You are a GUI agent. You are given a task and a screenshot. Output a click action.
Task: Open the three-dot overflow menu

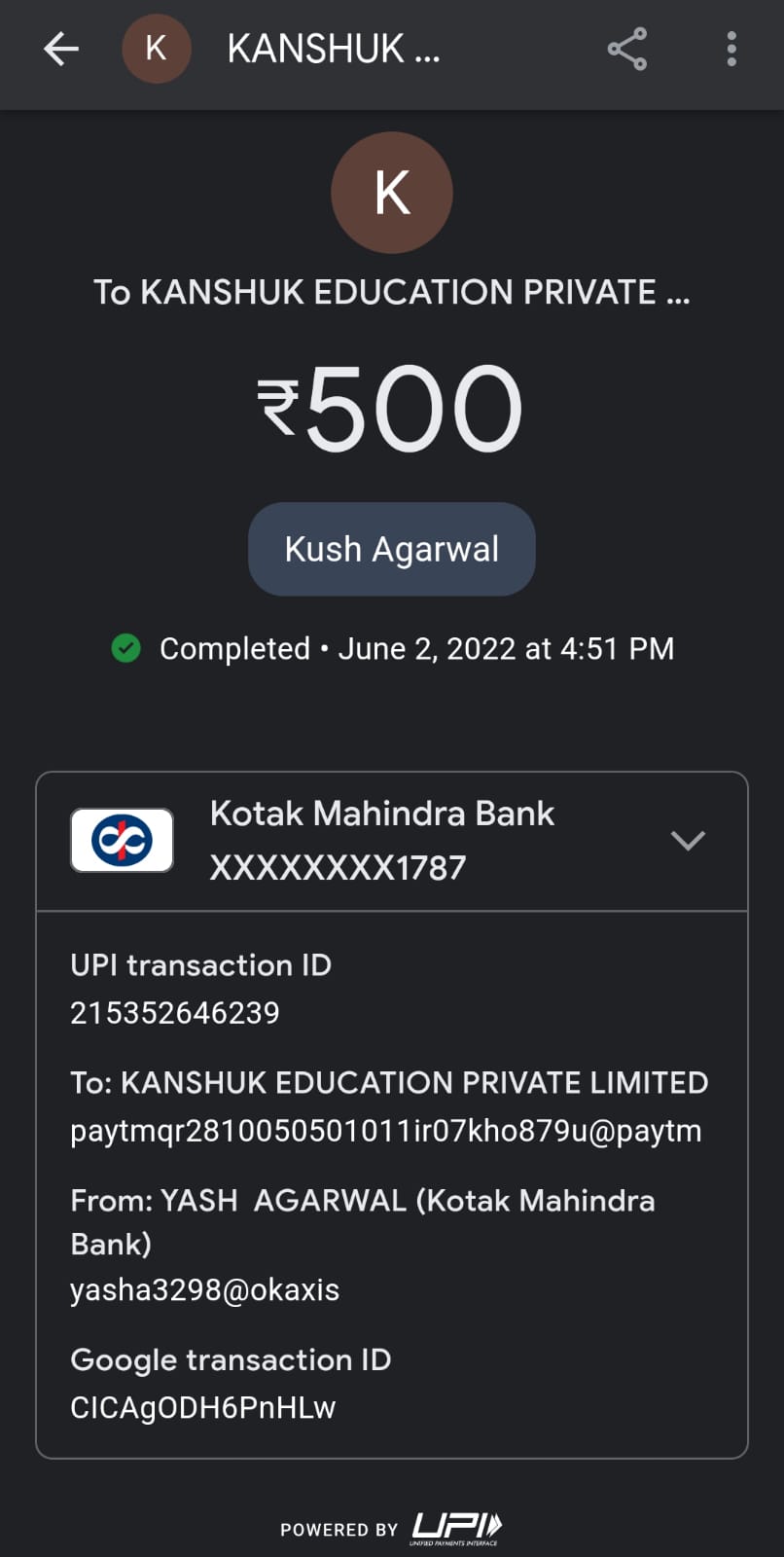731,49
